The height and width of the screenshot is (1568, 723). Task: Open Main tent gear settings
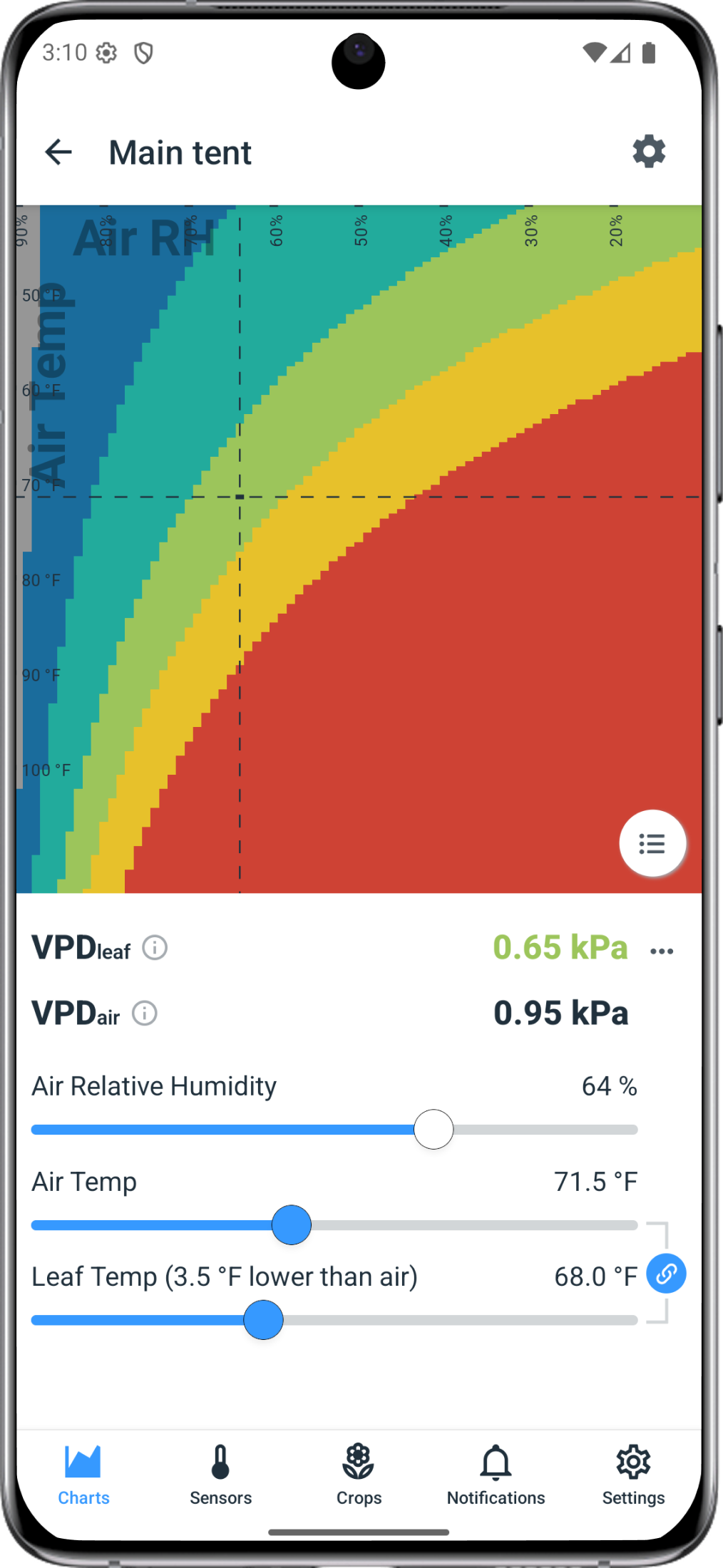click(648, 152)
